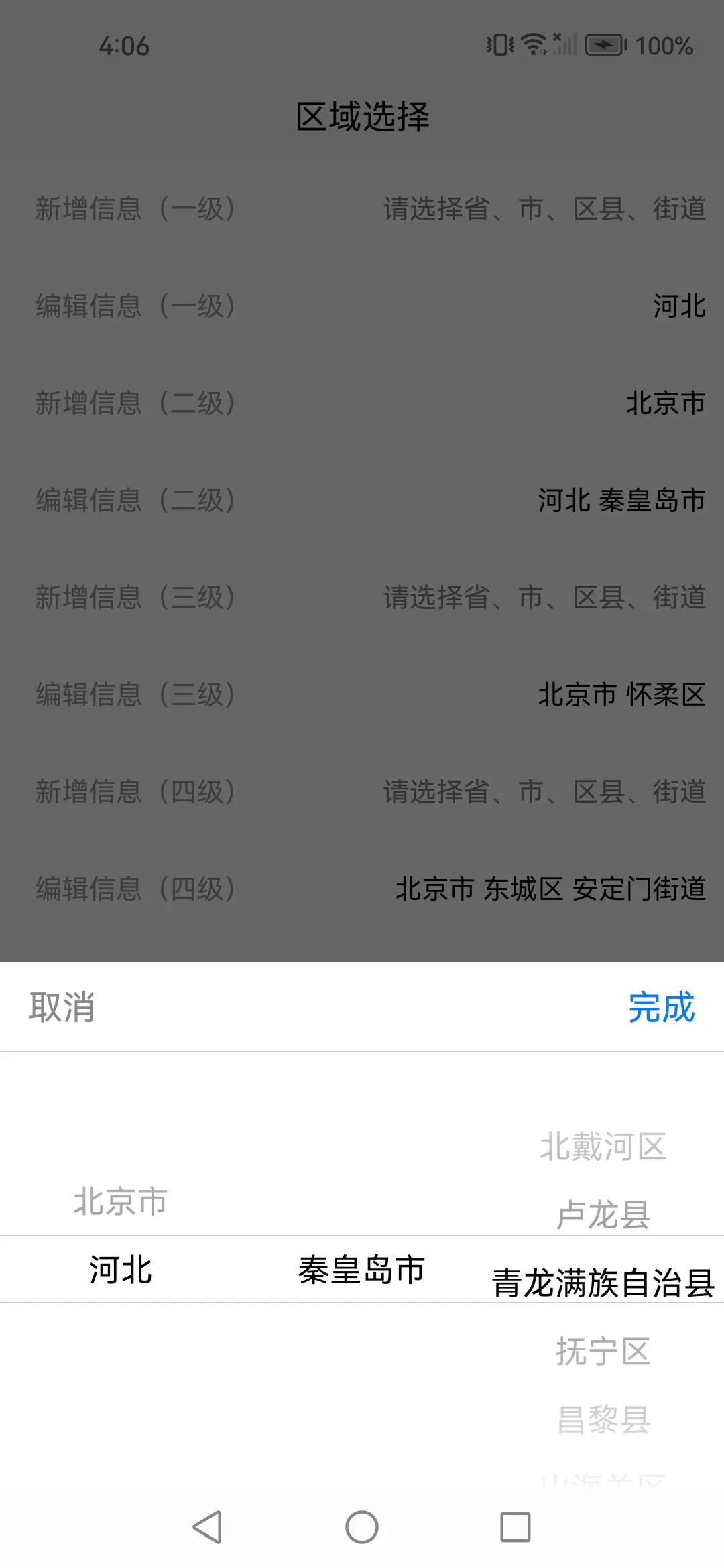Confirm the selection with 完成

[661, 1007]
